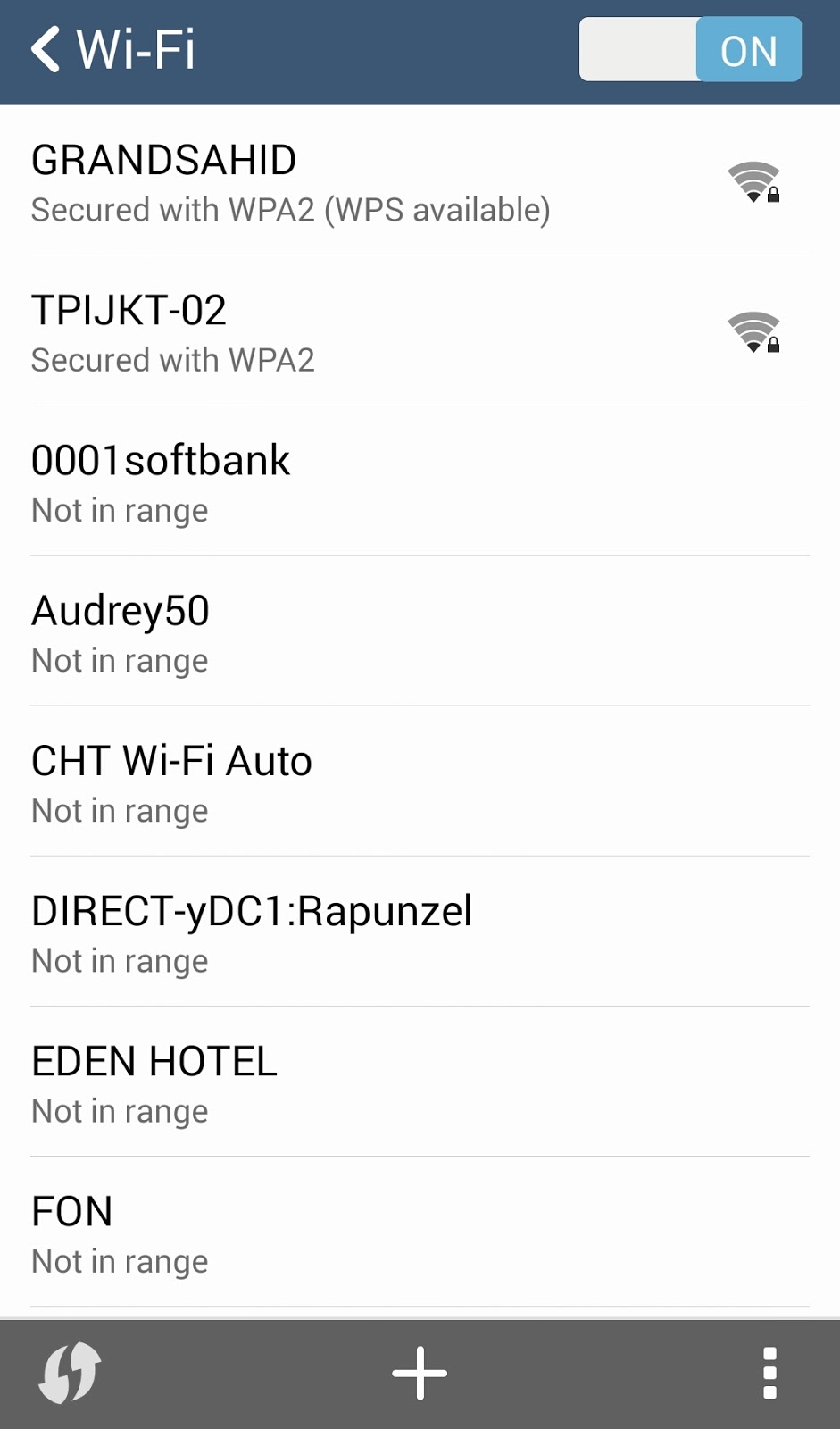Viewport: 840px width, 1429px height.
Task: Tap the WPS push button icon
Action: point(70,1373)
